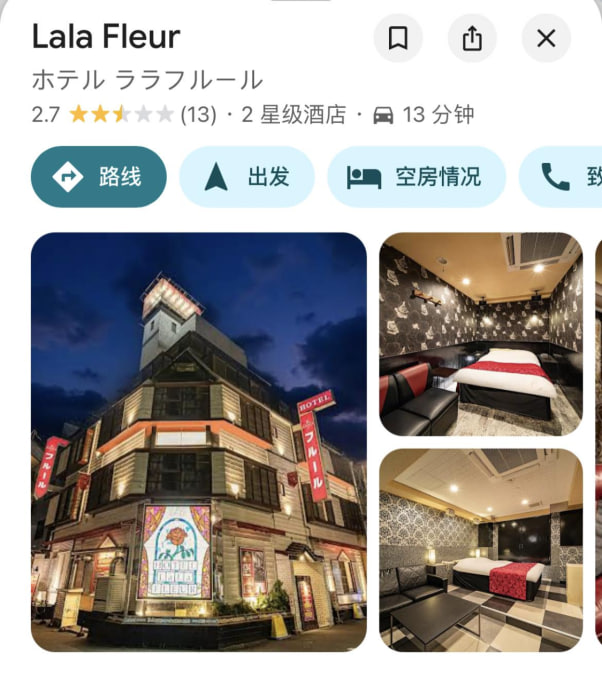
Task: Tap the 路线 directions button
Action: click(x=98, y=177)
